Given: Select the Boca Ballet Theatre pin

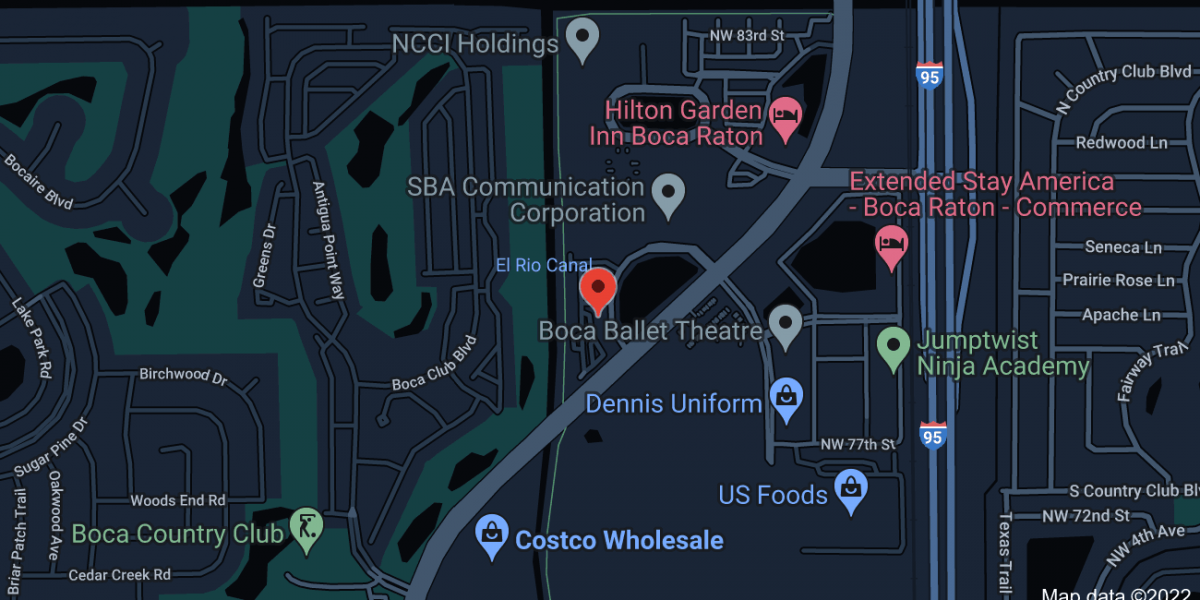Looking at the screenshot, I should click(786, 324).
